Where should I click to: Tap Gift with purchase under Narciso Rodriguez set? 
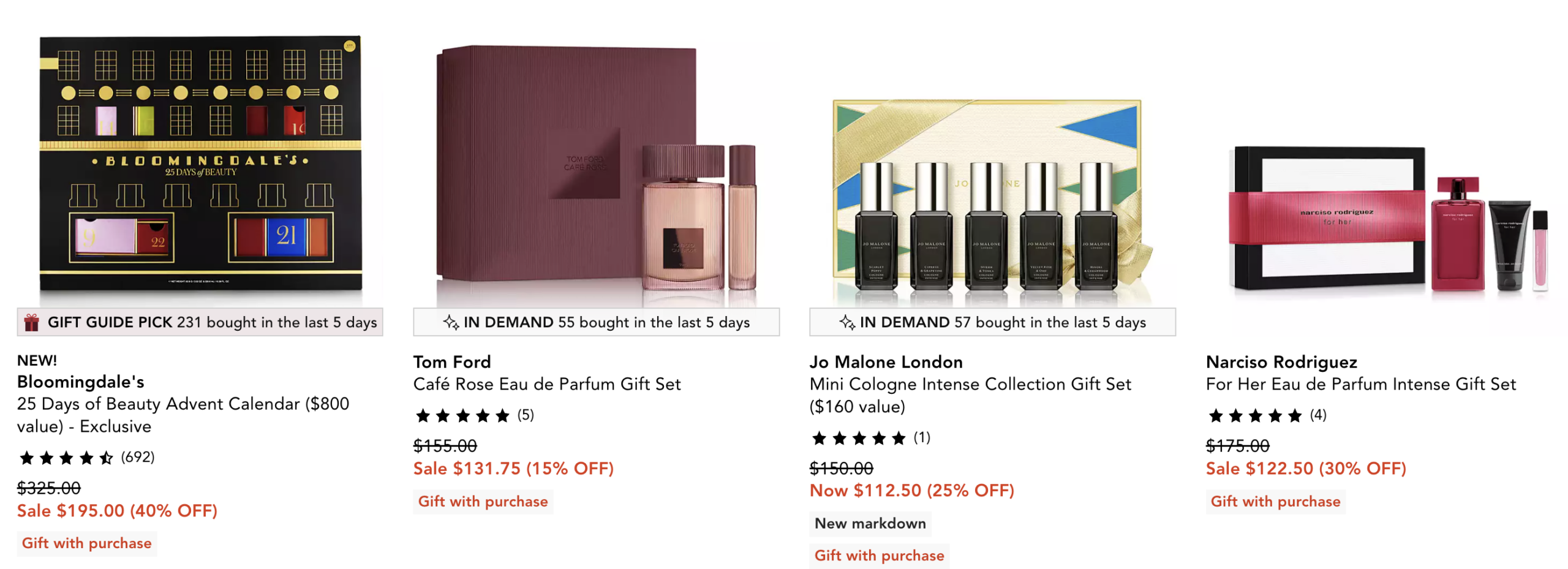tap(1275, 501)
